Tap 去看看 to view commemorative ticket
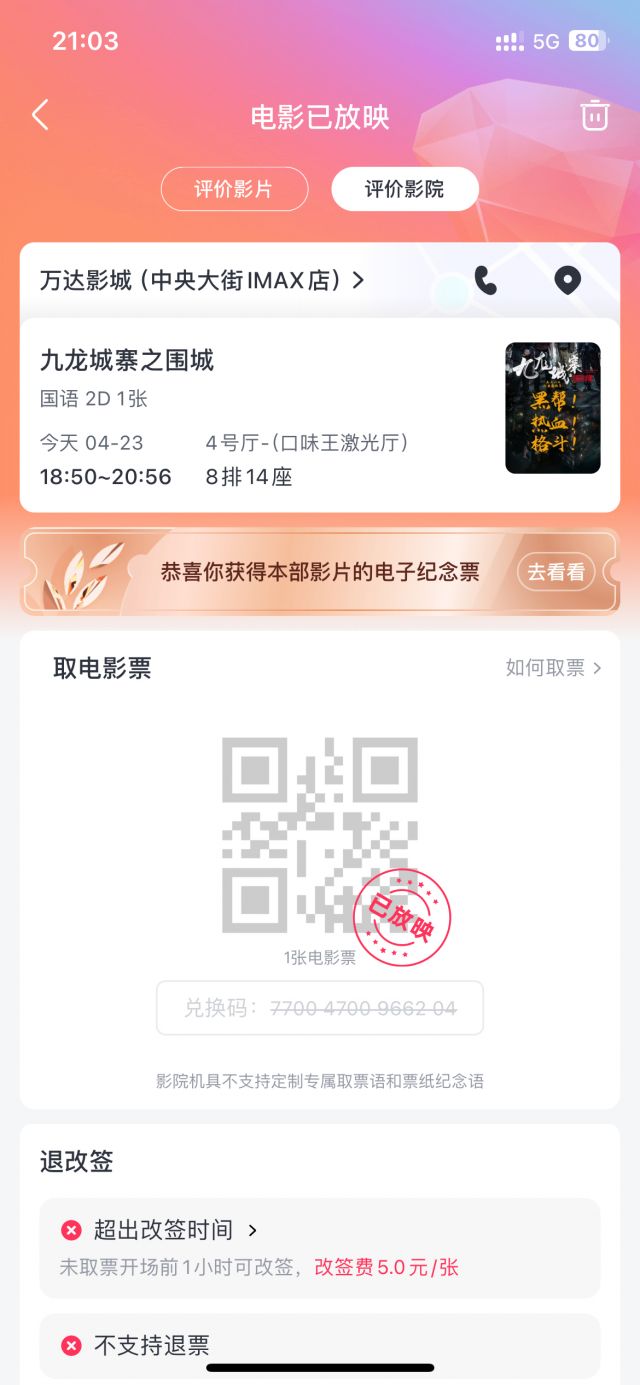This screenshot has width=640, height=1385. tap(556, 572)
